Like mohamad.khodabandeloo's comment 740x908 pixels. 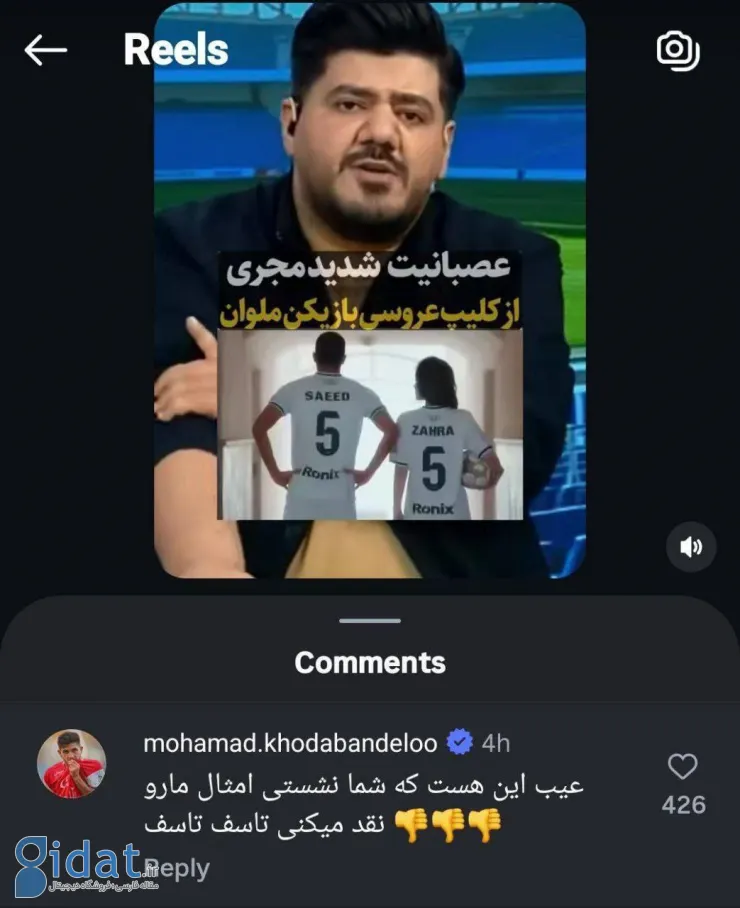[682, 768]
